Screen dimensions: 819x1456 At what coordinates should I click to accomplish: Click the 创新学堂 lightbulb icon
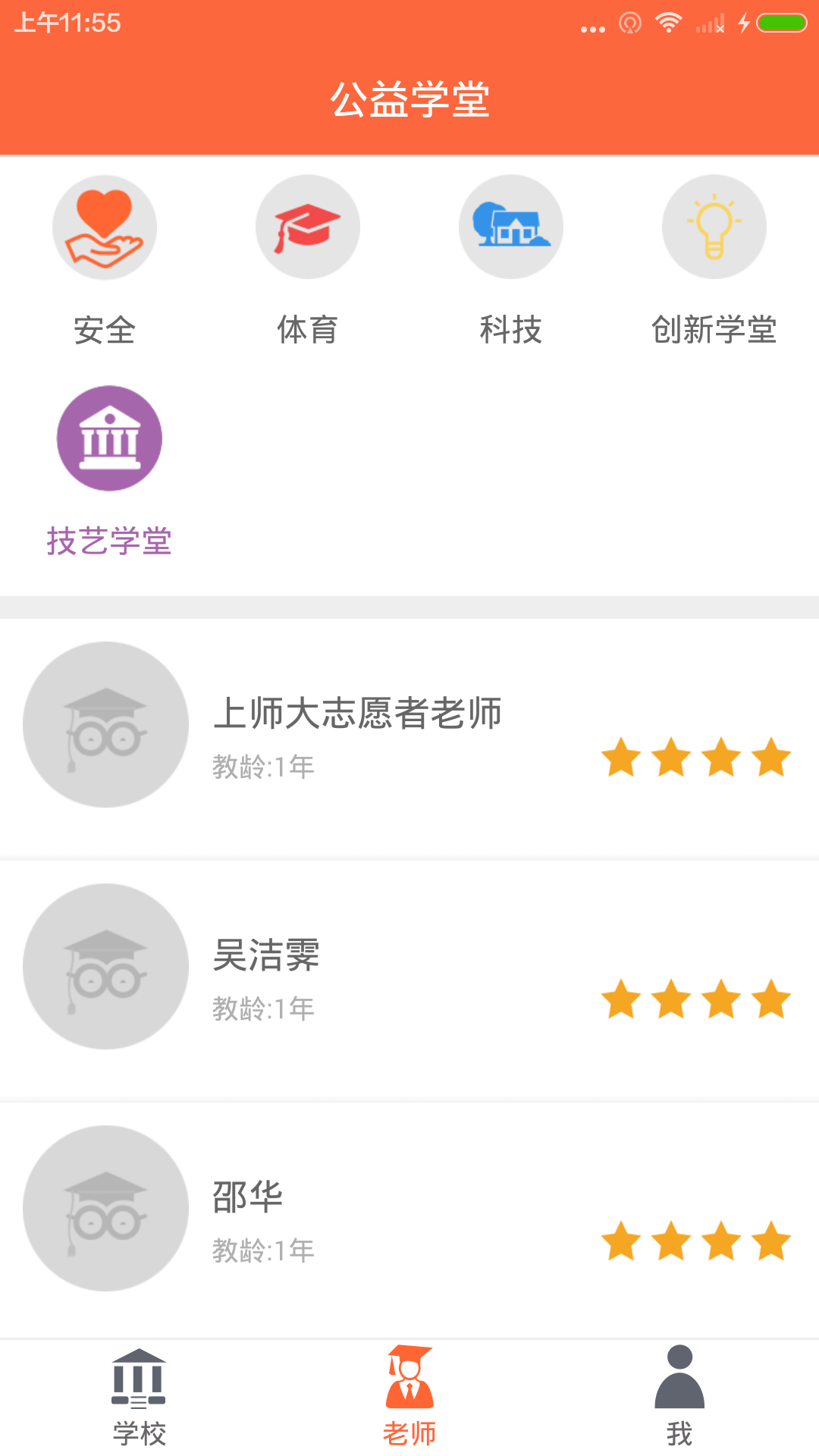click(x=714, y=227)
